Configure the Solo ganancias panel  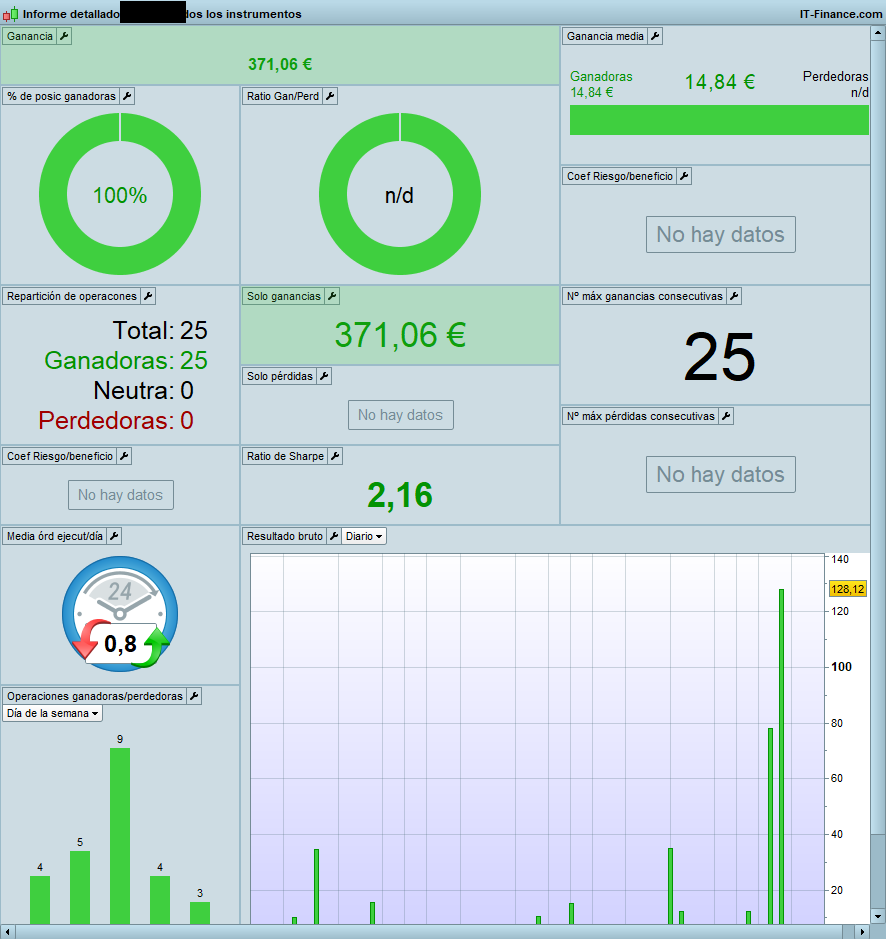[332, 296]
